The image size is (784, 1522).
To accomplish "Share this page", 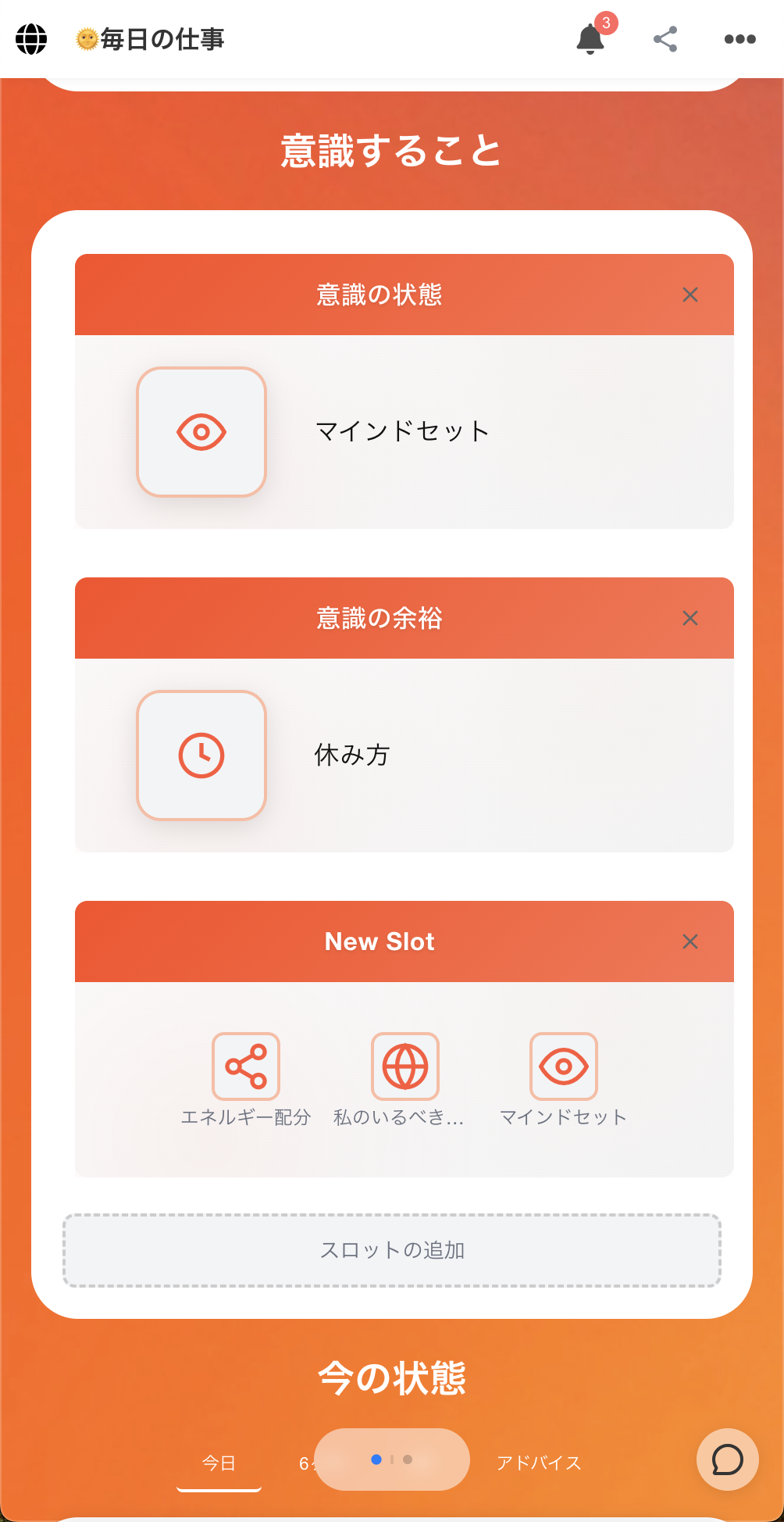I will pos(665,39).
